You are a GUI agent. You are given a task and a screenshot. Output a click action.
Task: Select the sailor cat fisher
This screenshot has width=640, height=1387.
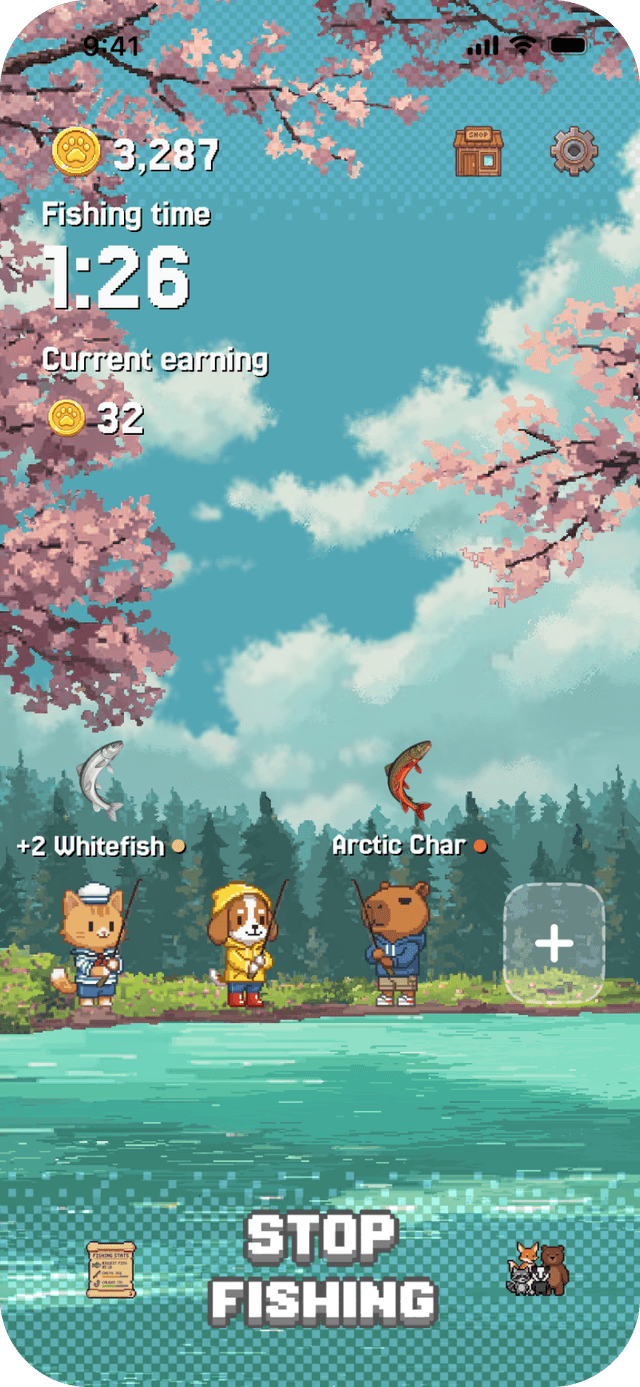pyautogui.click(x=93, y=945)
